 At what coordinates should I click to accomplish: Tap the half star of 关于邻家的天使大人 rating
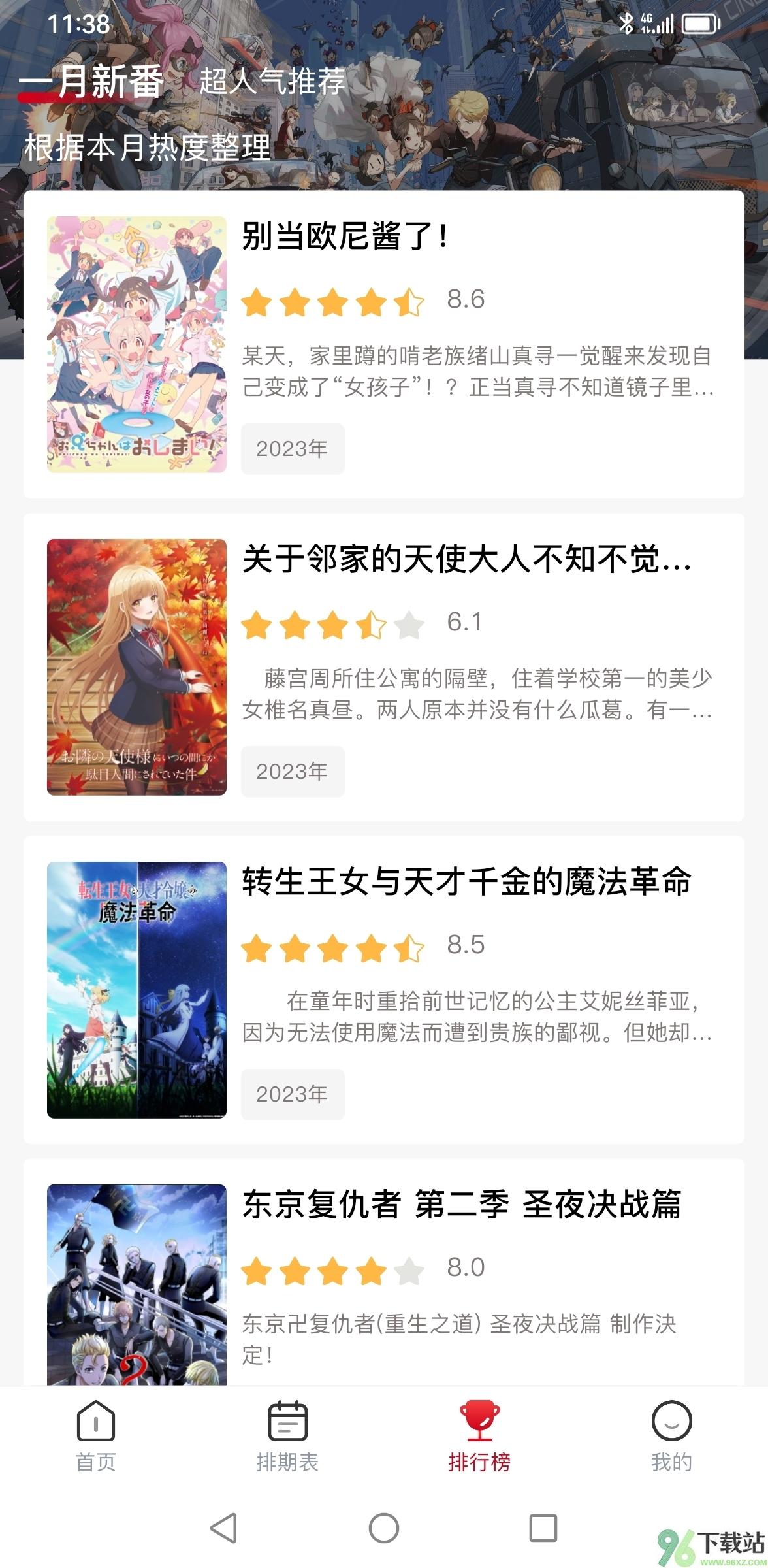[x=370, y=625]
